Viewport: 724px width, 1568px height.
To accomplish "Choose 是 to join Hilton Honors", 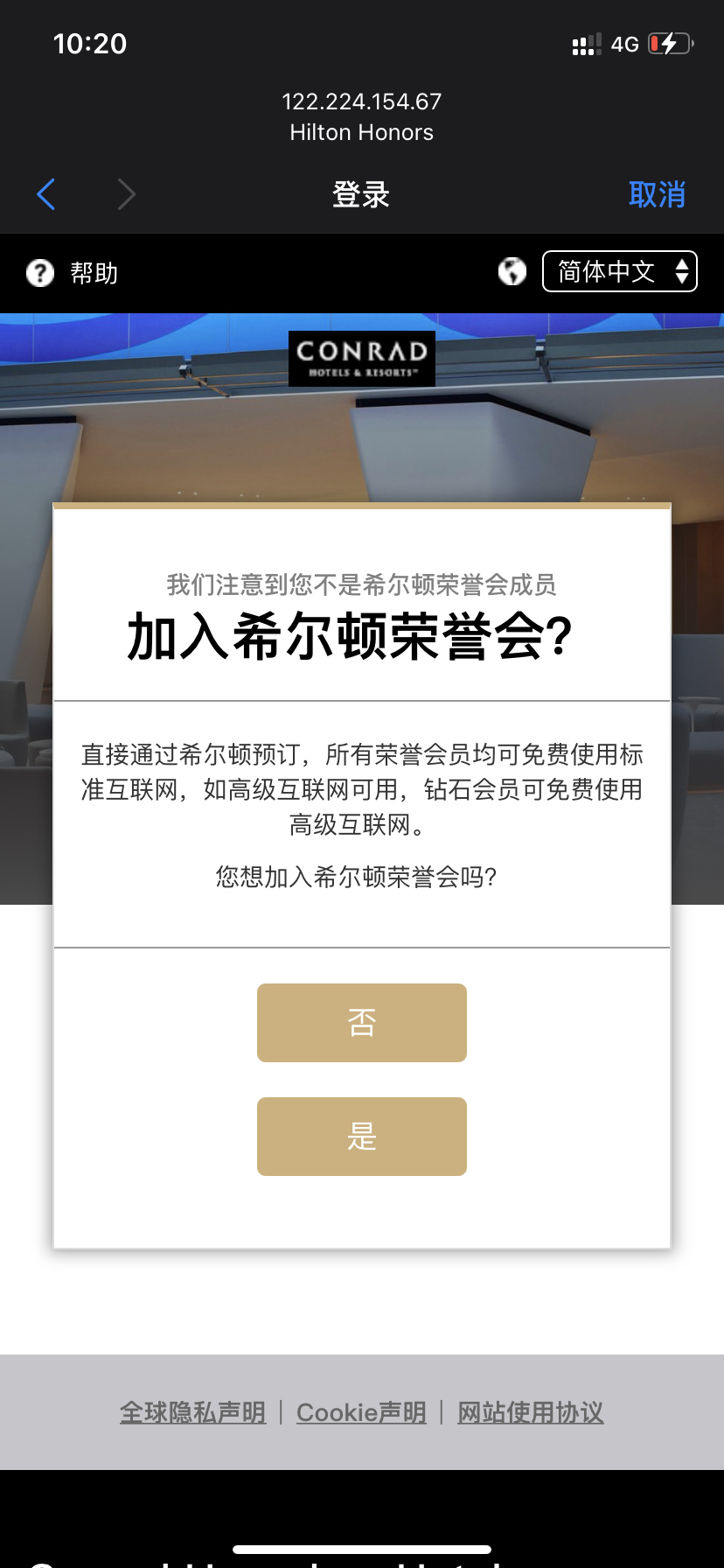I will click(x=361, y=1136).
